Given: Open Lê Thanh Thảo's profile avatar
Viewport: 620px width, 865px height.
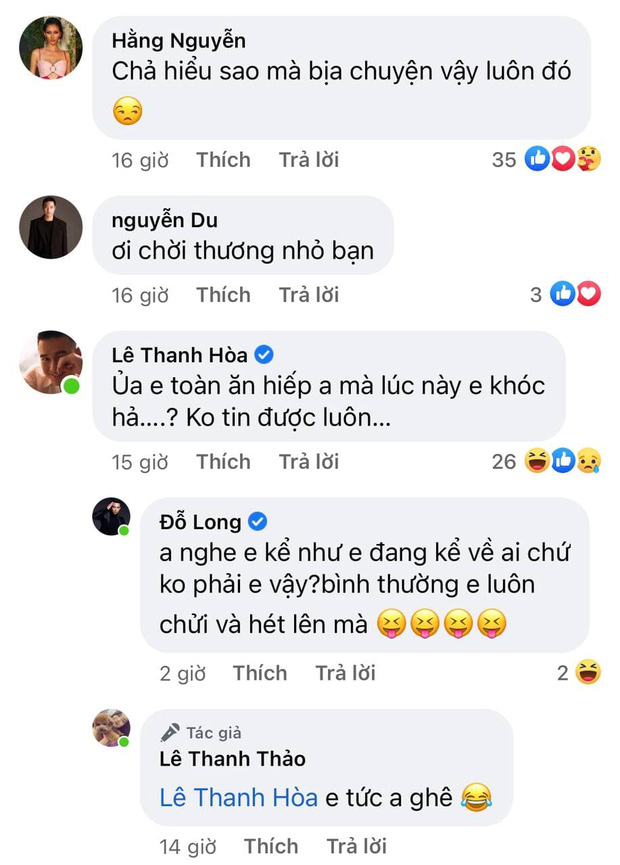Looking at the screenshot, I should click(x=111, y=729).
